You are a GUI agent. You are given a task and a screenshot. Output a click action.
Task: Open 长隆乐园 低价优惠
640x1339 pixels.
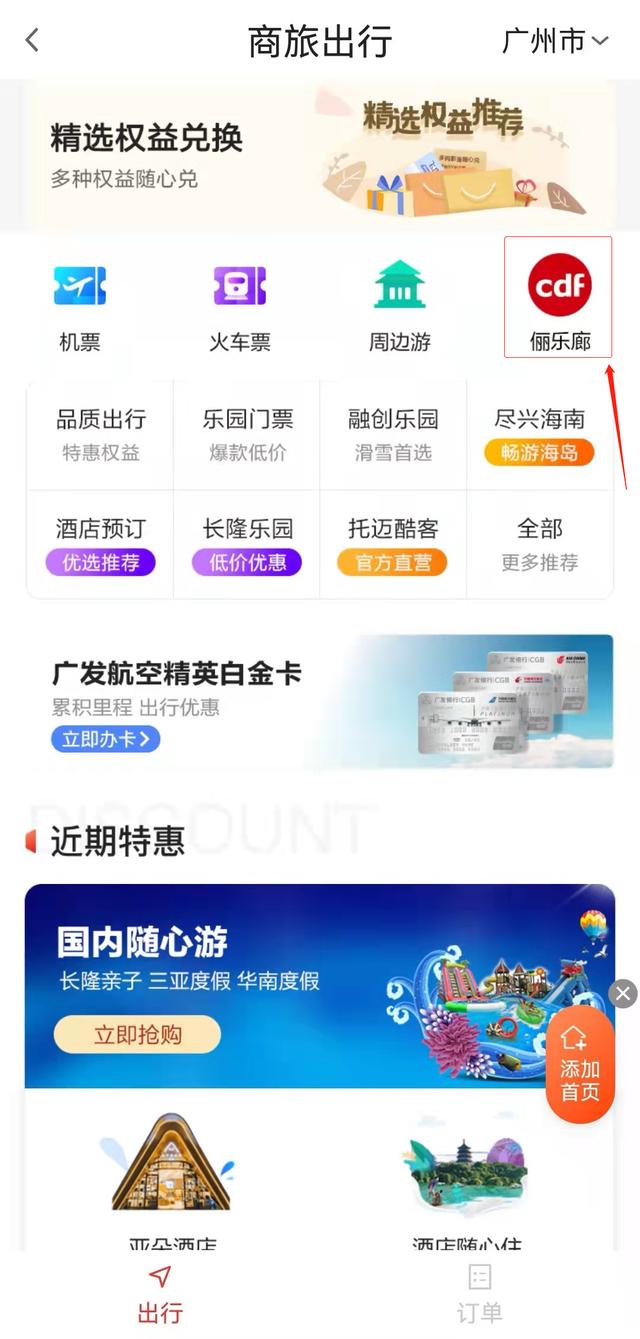point(247,544)
